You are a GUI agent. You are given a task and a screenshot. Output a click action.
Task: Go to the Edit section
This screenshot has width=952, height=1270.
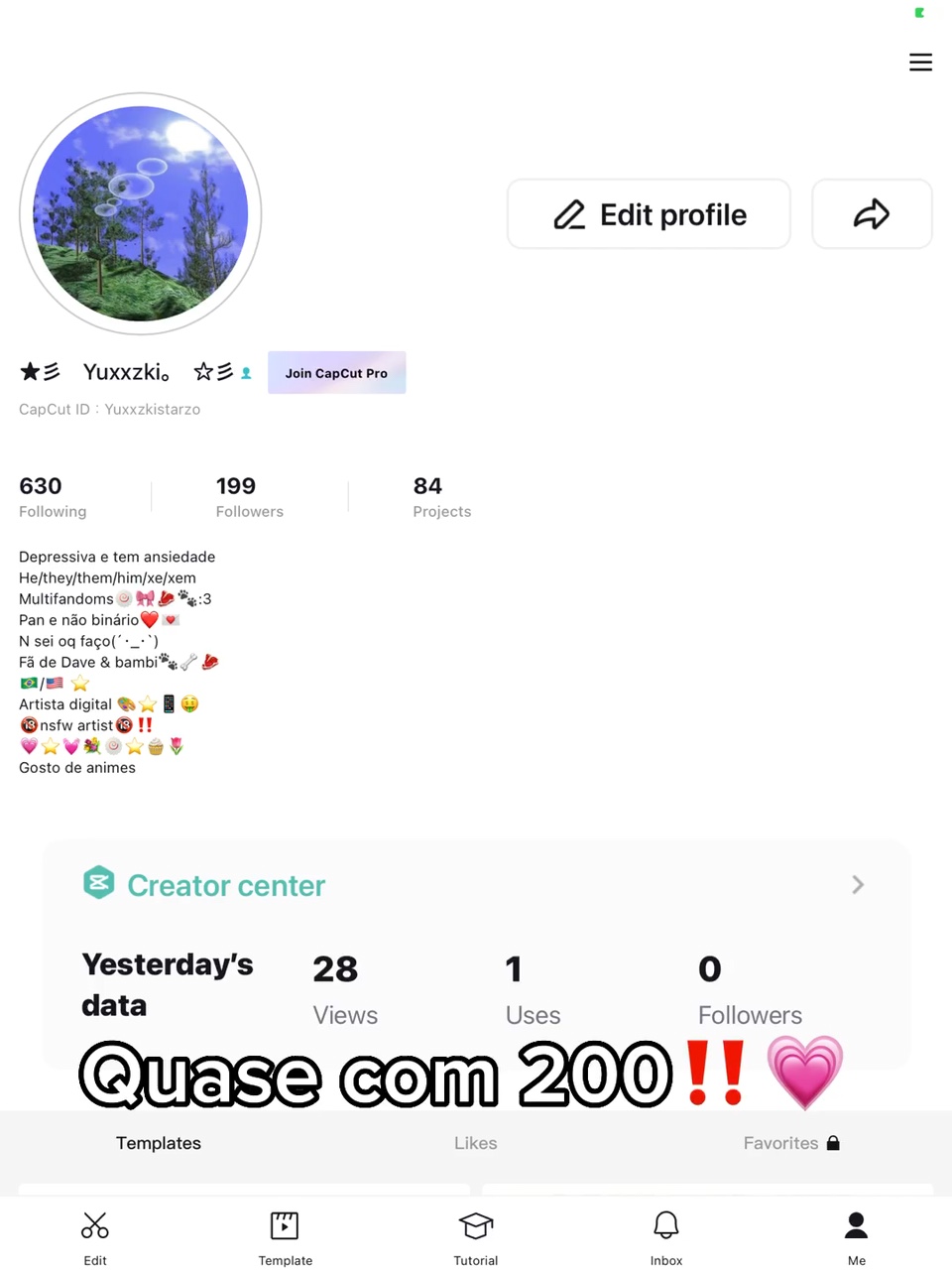[x=95, y=1237]
